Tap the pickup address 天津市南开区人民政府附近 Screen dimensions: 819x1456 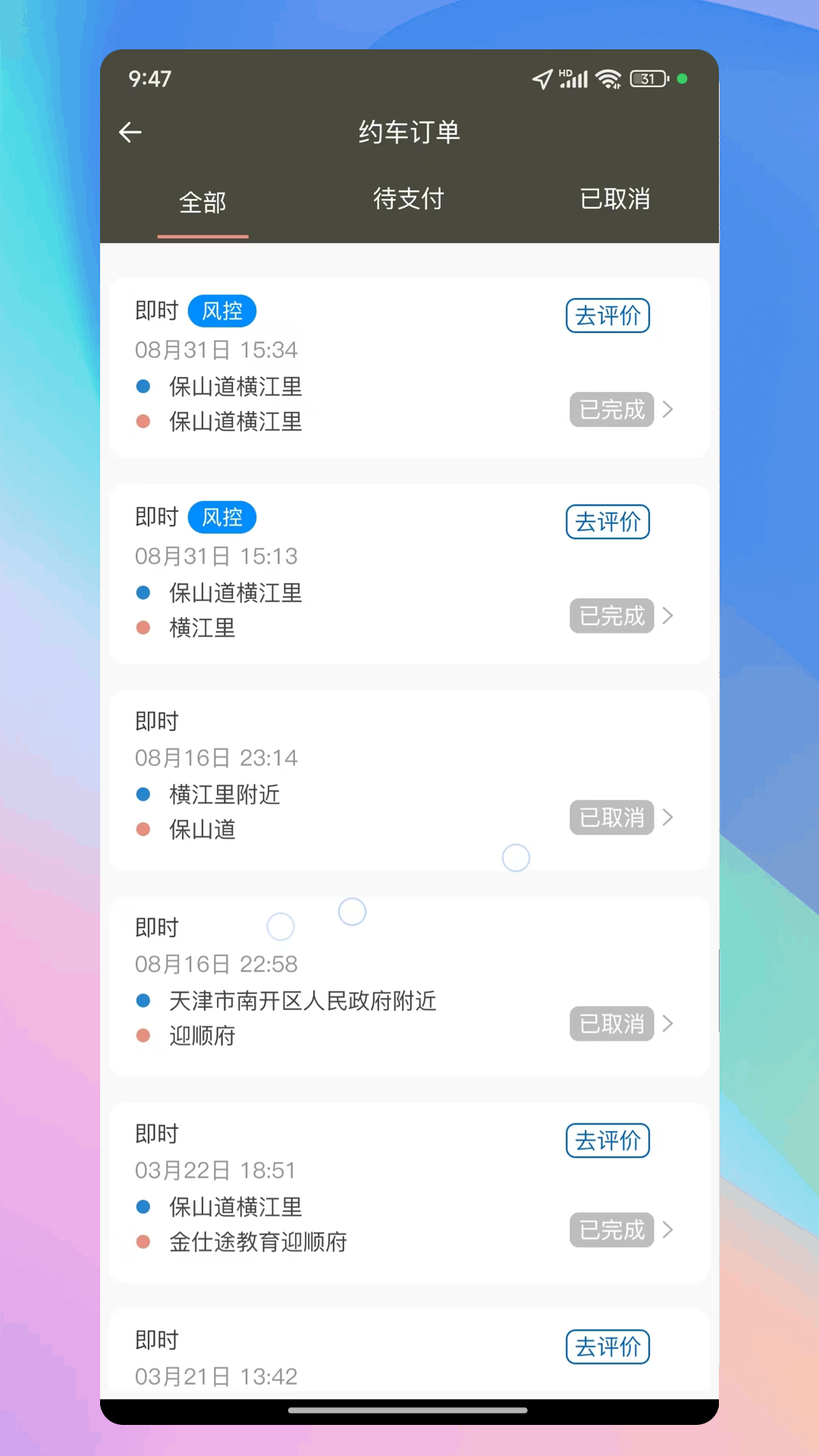click(x=302, y=1001)
